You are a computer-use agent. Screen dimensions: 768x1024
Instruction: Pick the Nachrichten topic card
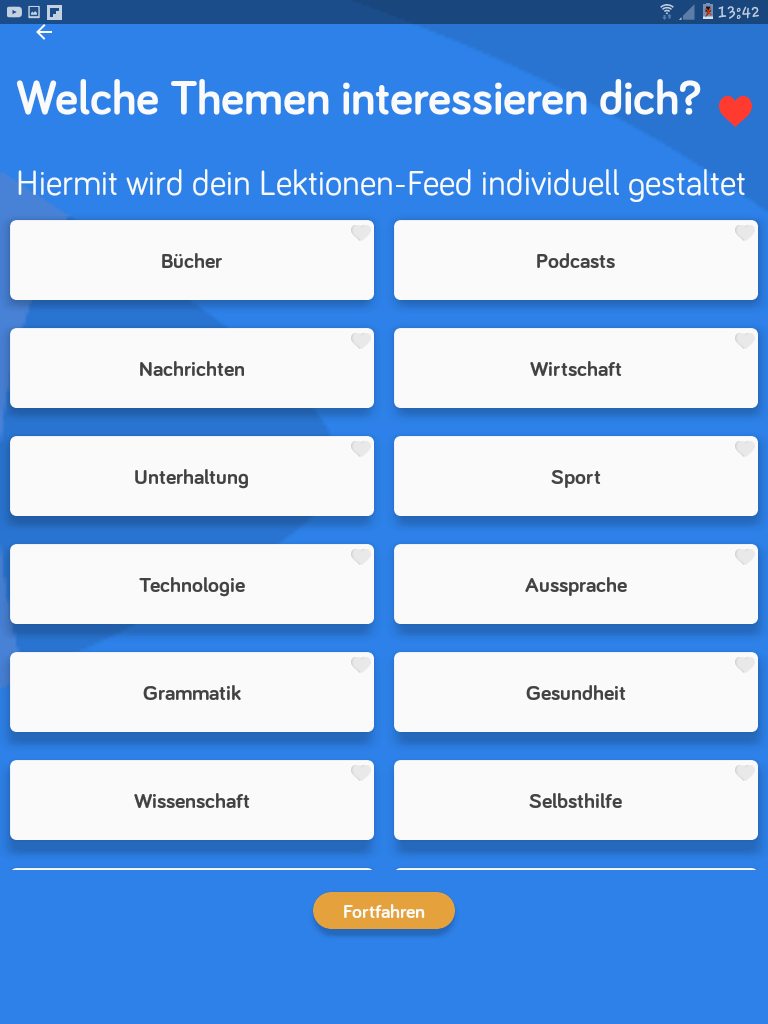click(192, 369)
